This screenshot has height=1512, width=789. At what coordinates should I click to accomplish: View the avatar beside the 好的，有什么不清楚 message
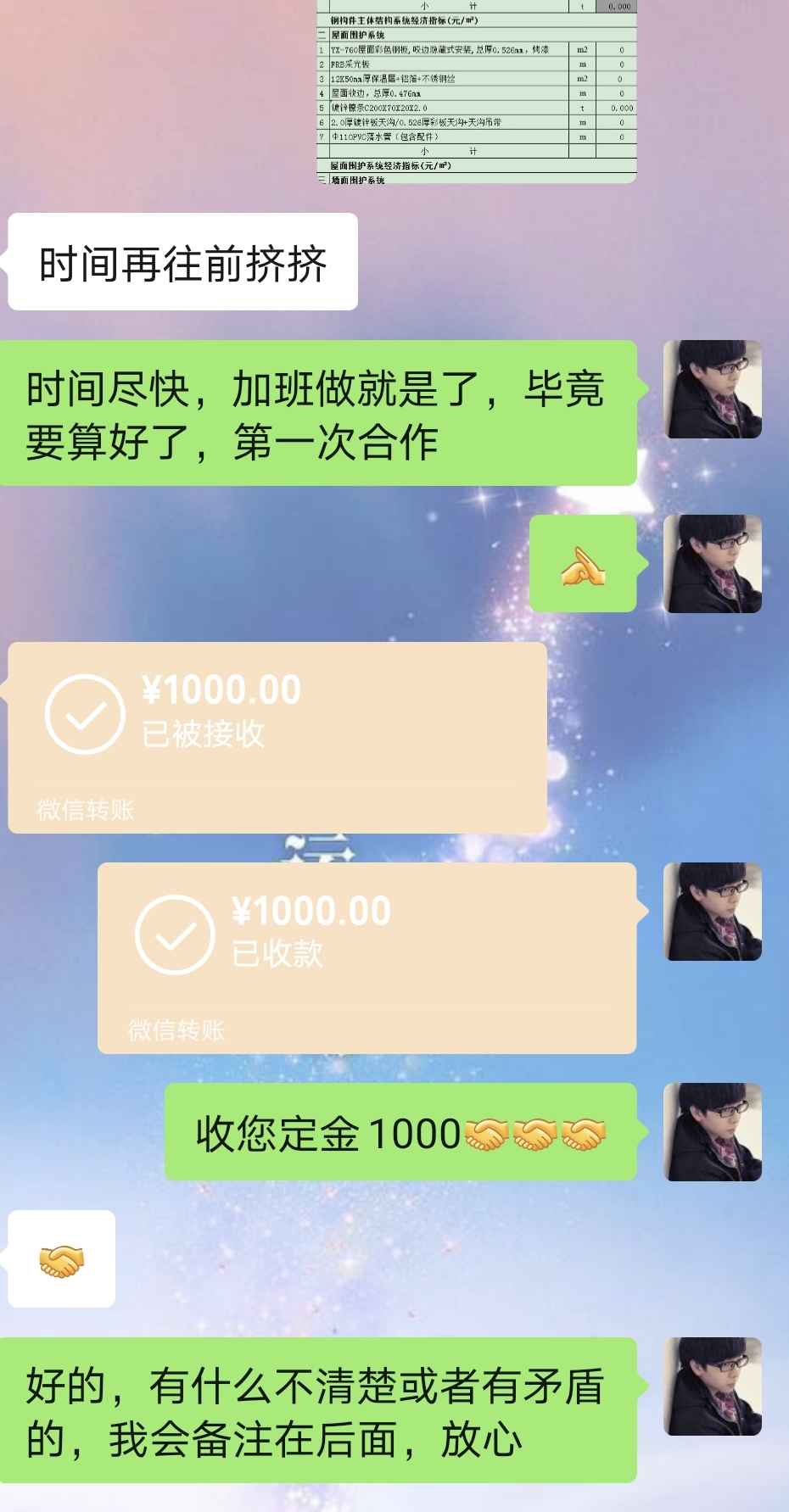(713, 1386)
